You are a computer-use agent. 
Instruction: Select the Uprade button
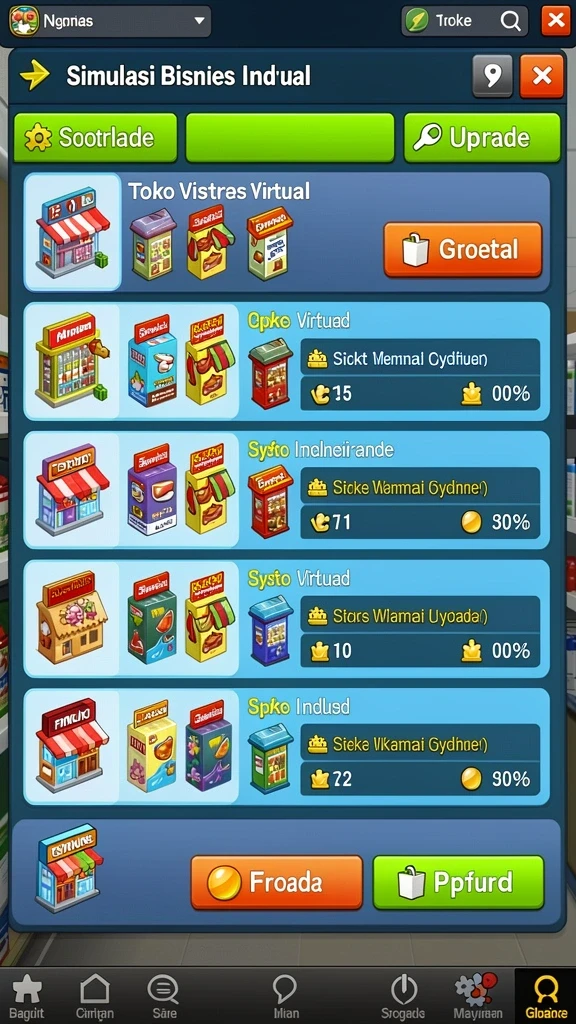pyautogui.click(x=482, y=138)
